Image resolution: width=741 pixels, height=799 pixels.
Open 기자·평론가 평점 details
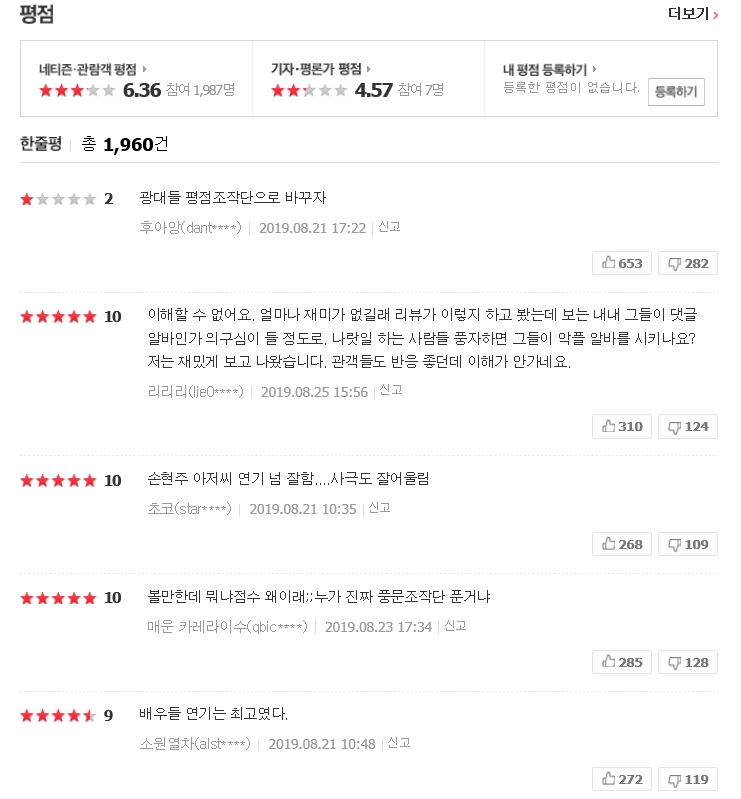320,69
